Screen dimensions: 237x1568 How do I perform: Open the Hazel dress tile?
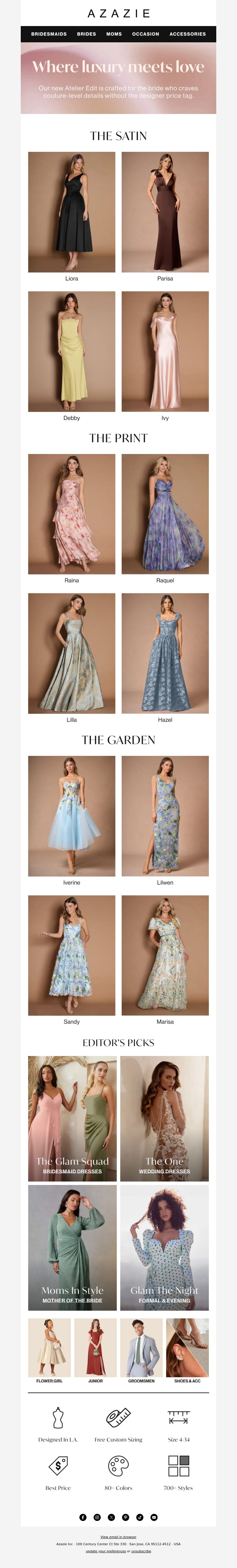165,653
